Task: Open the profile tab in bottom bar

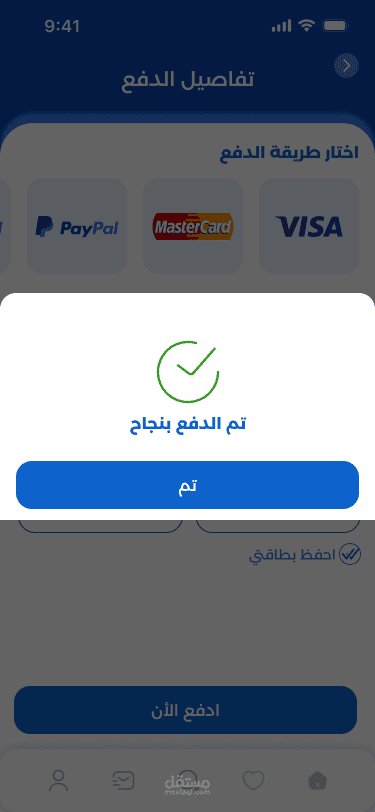Action: point(59,780)
